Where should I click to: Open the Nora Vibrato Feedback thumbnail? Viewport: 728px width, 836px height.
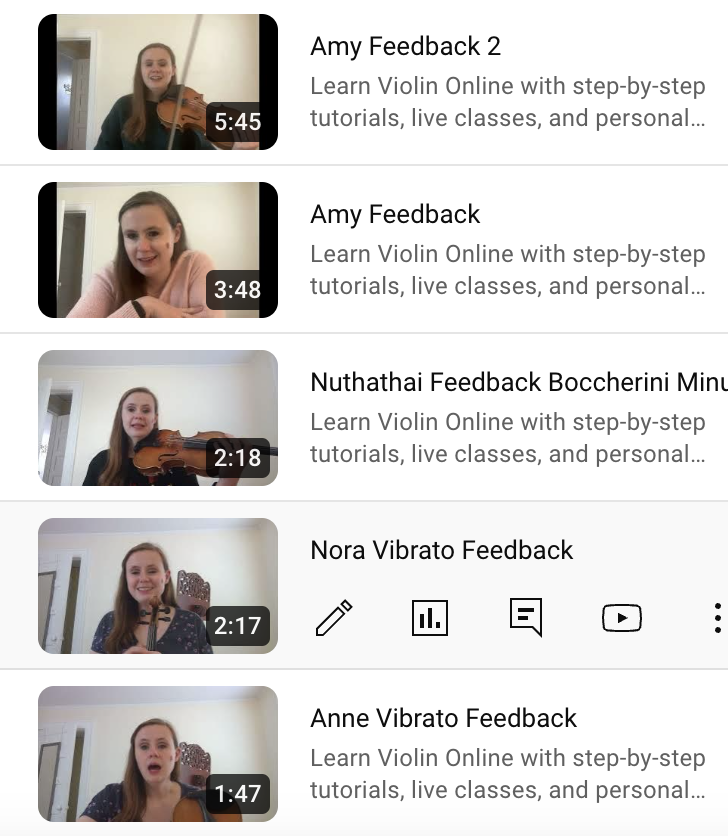[x=157, y=586]
